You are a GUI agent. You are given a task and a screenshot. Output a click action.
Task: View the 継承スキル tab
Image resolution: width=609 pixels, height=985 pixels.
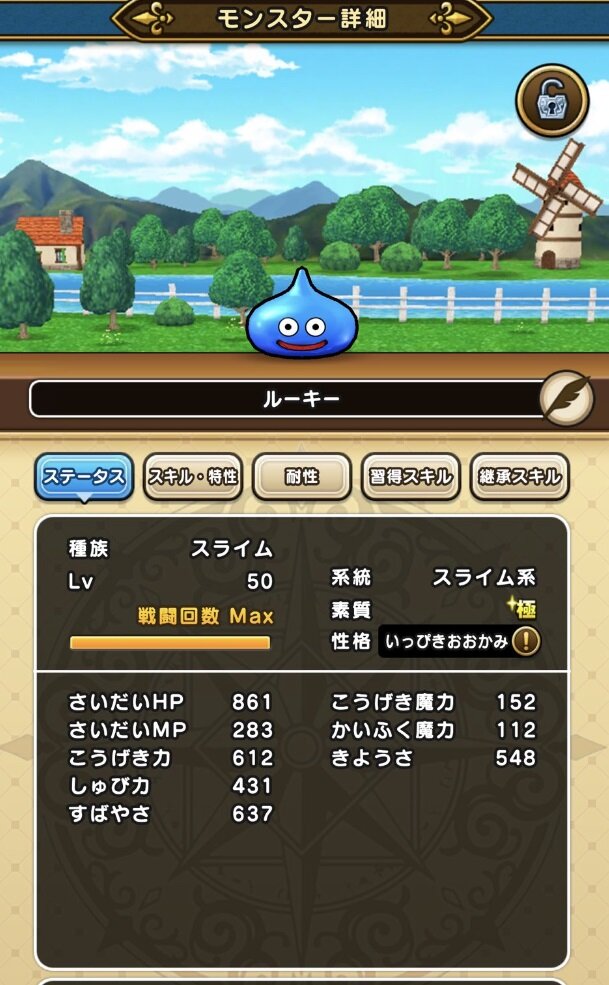tap(519, 477)
